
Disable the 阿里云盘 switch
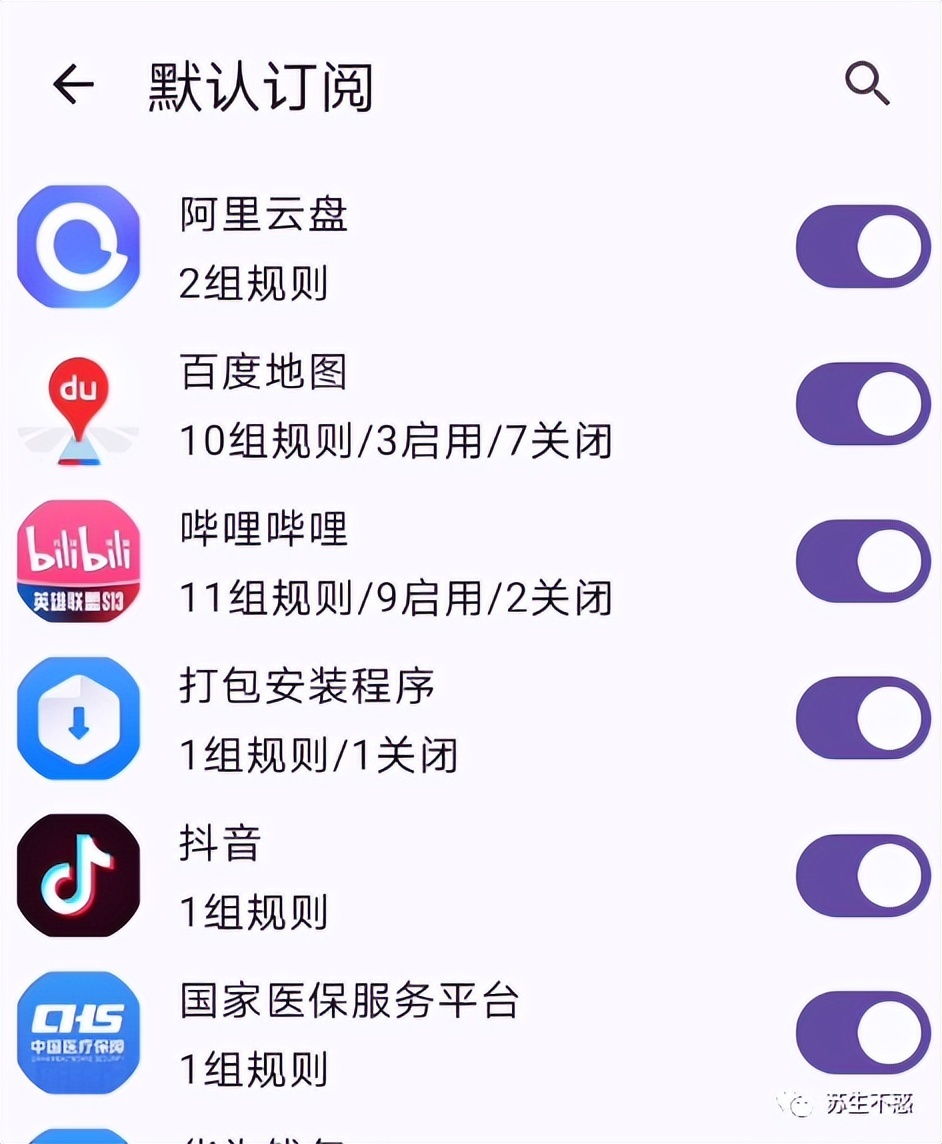(862, 247)
